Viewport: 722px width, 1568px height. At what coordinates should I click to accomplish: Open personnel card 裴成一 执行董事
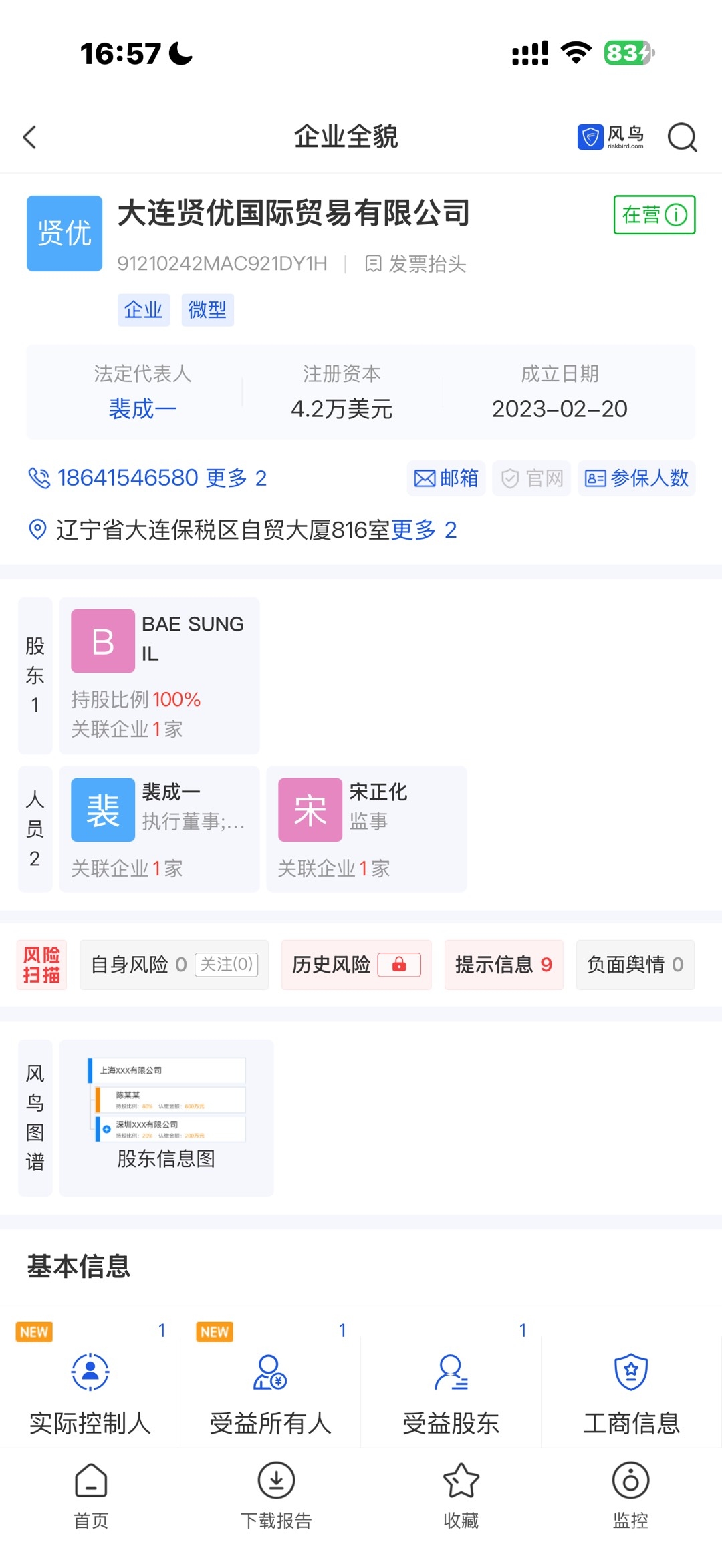tap(159, 829)
